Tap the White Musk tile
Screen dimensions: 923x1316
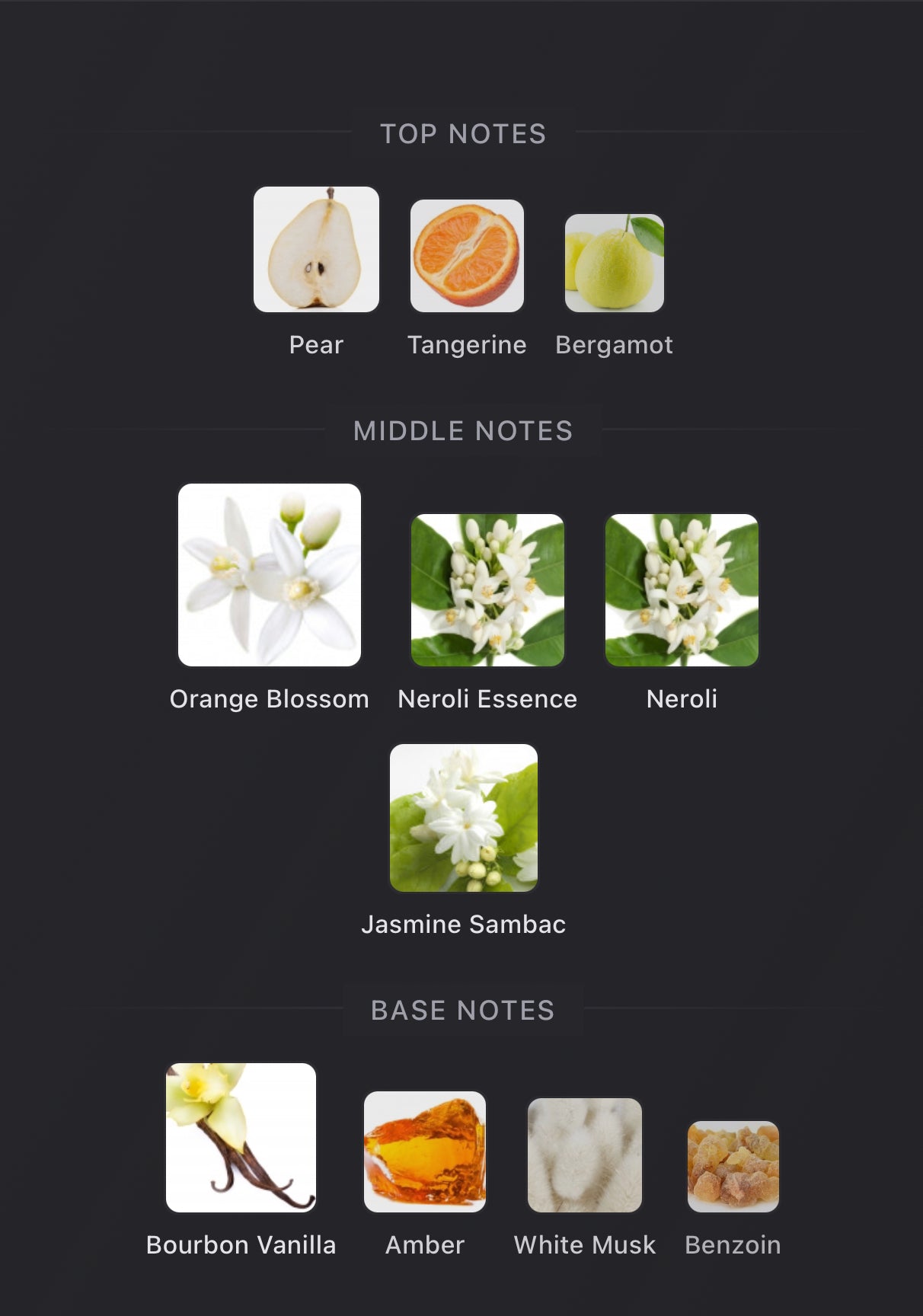585,1155
